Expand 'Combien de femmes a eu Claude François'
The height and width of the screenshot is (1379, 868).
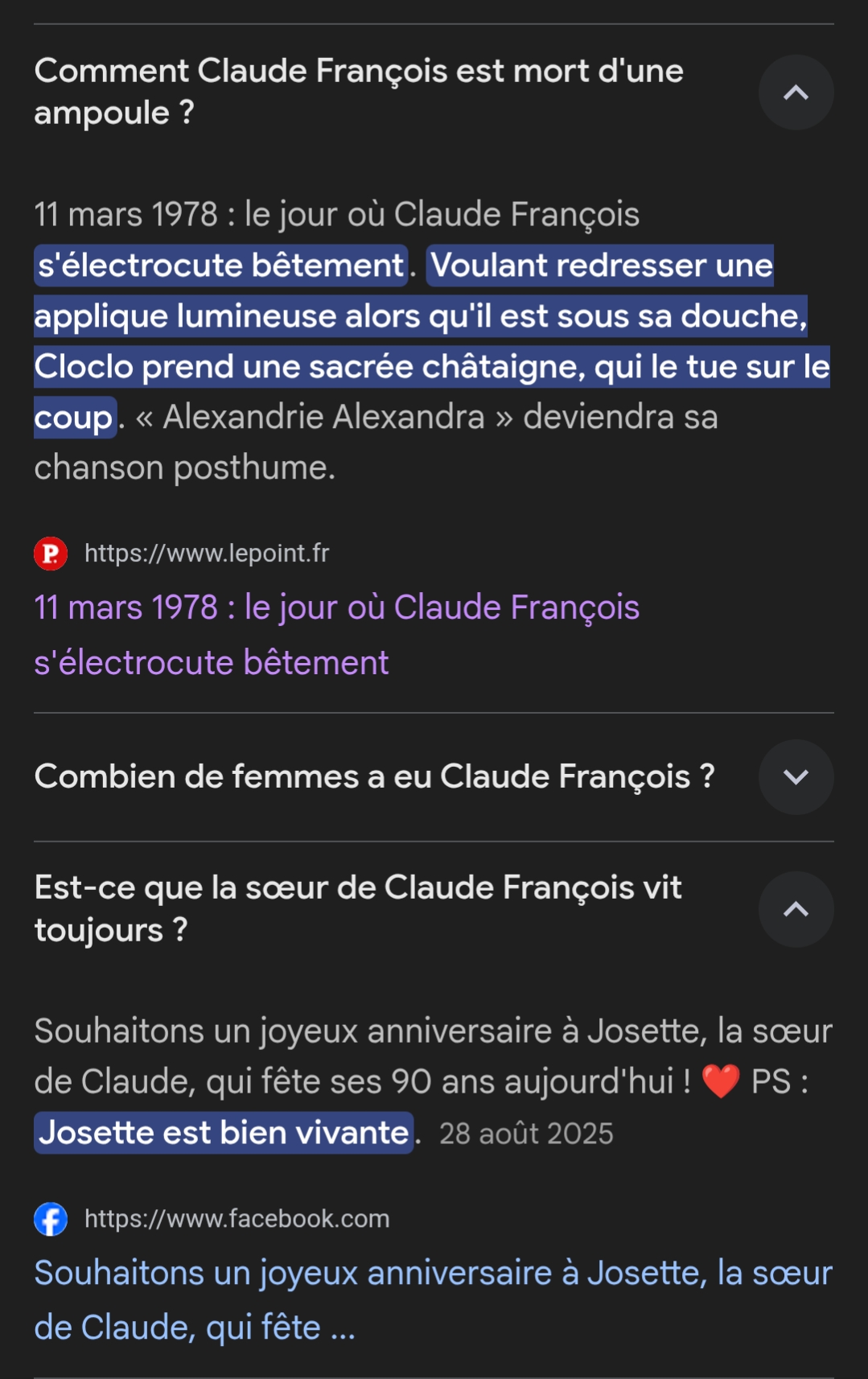(x=795, y=776)
